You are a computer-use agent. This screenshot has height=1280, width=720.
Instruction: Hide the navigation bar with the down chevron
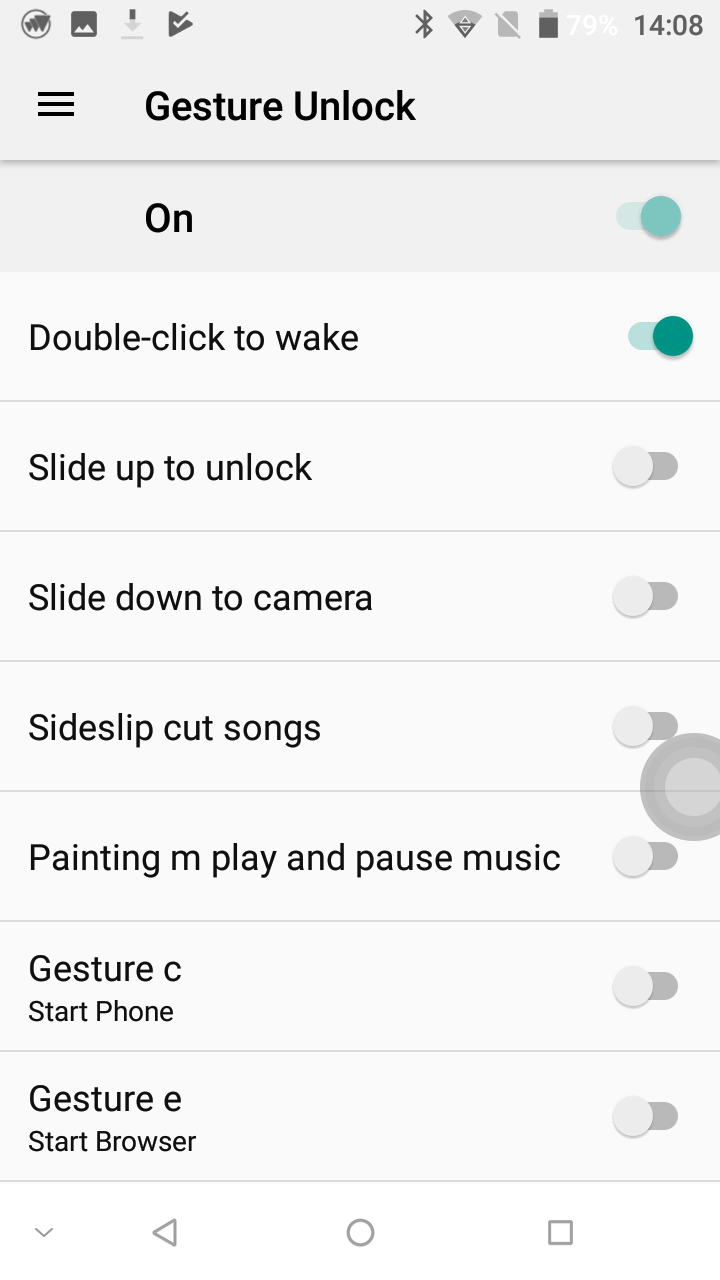pyautogui.click(x=43, y=1233)
